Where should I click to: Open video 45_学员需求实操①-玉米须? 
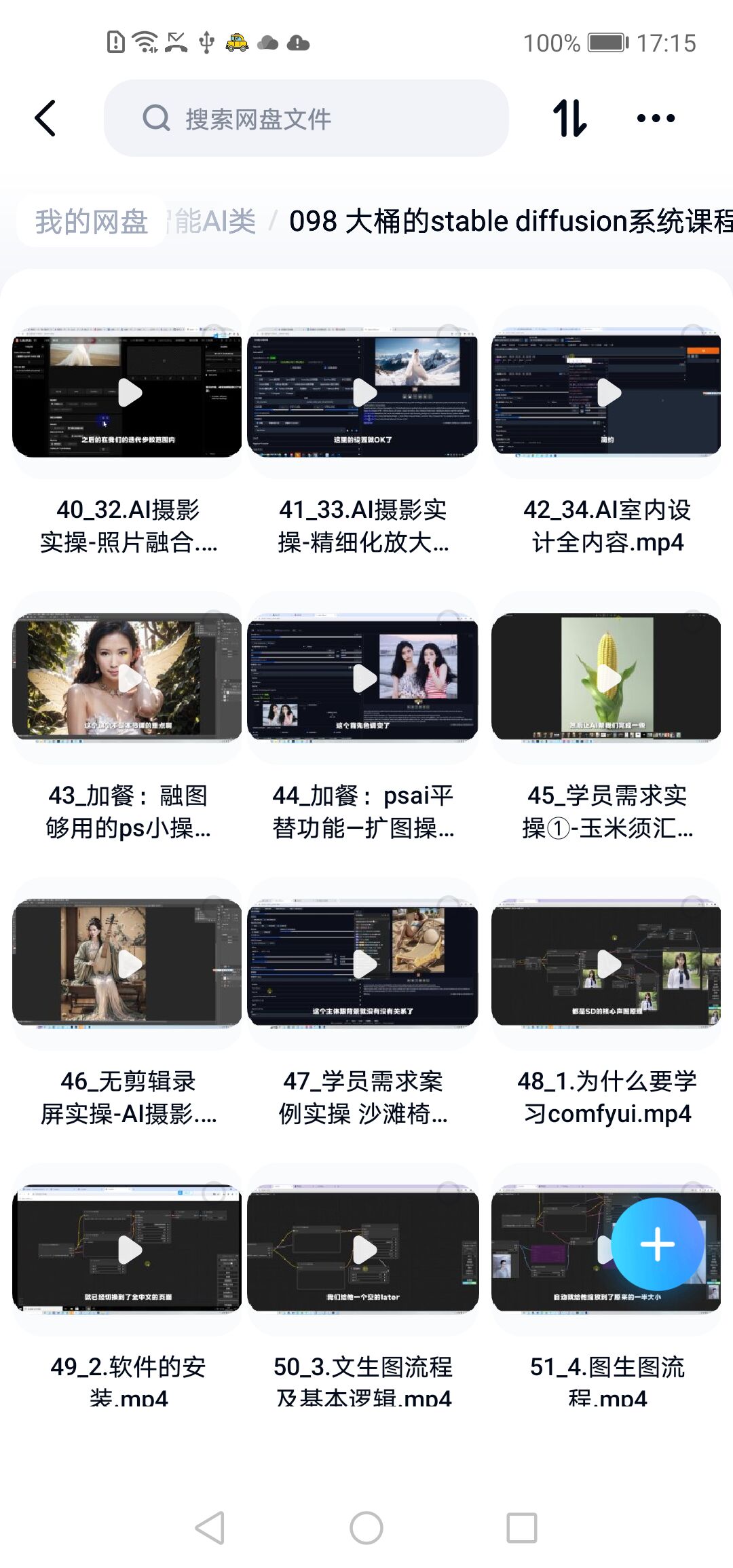tap(607, 678)
